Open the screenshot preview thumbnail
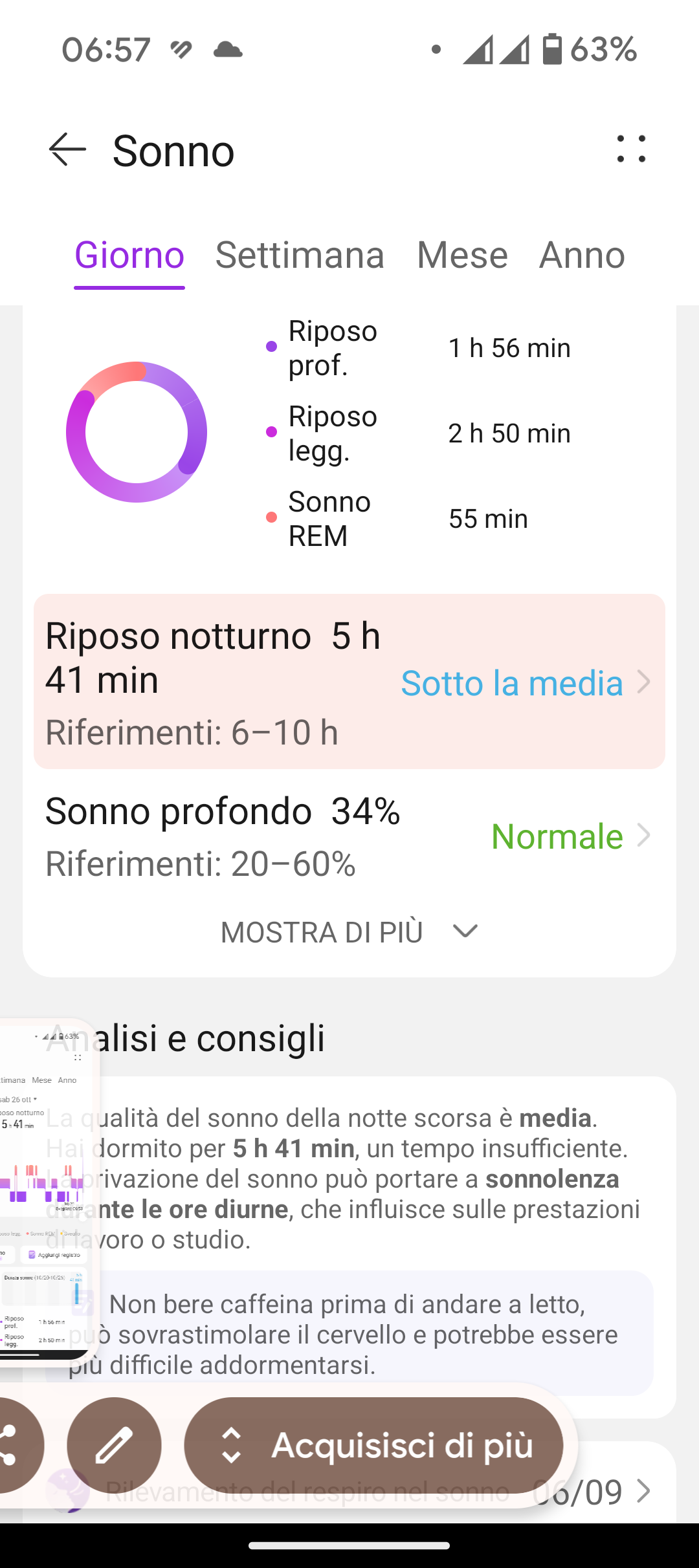 (47, 1192)
